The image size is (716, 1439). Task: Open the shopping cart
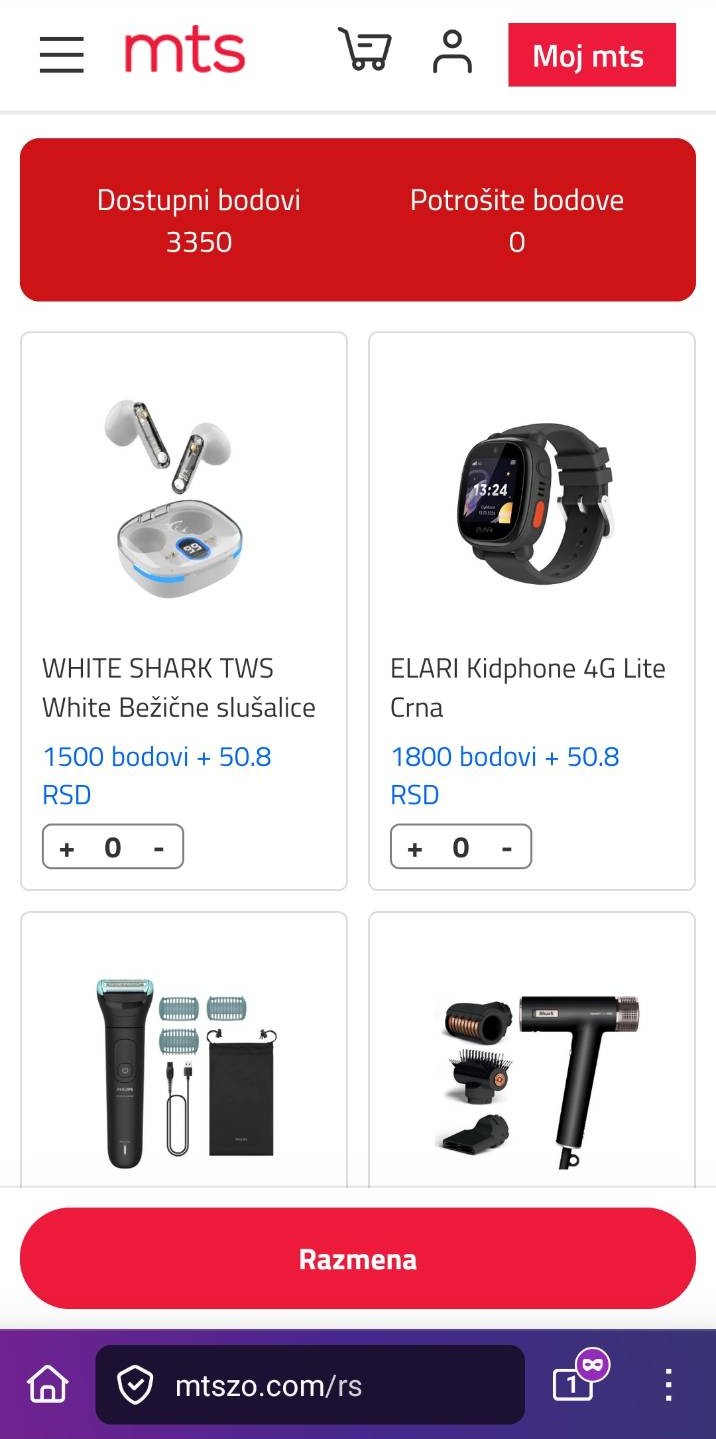click(x=364, y=50)
